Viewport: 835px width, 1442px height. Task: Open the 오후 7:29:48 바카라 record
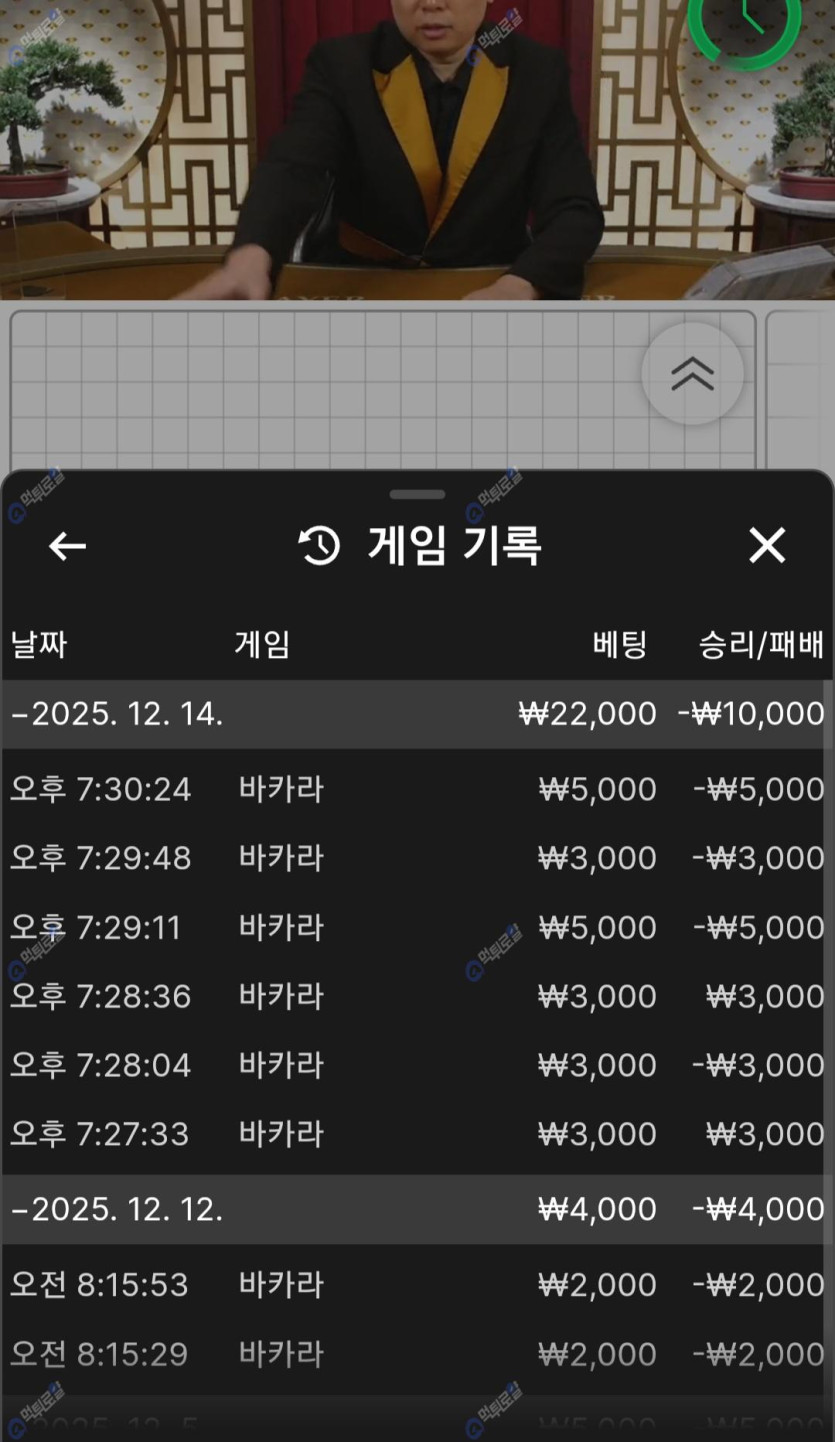coord(416,858)
